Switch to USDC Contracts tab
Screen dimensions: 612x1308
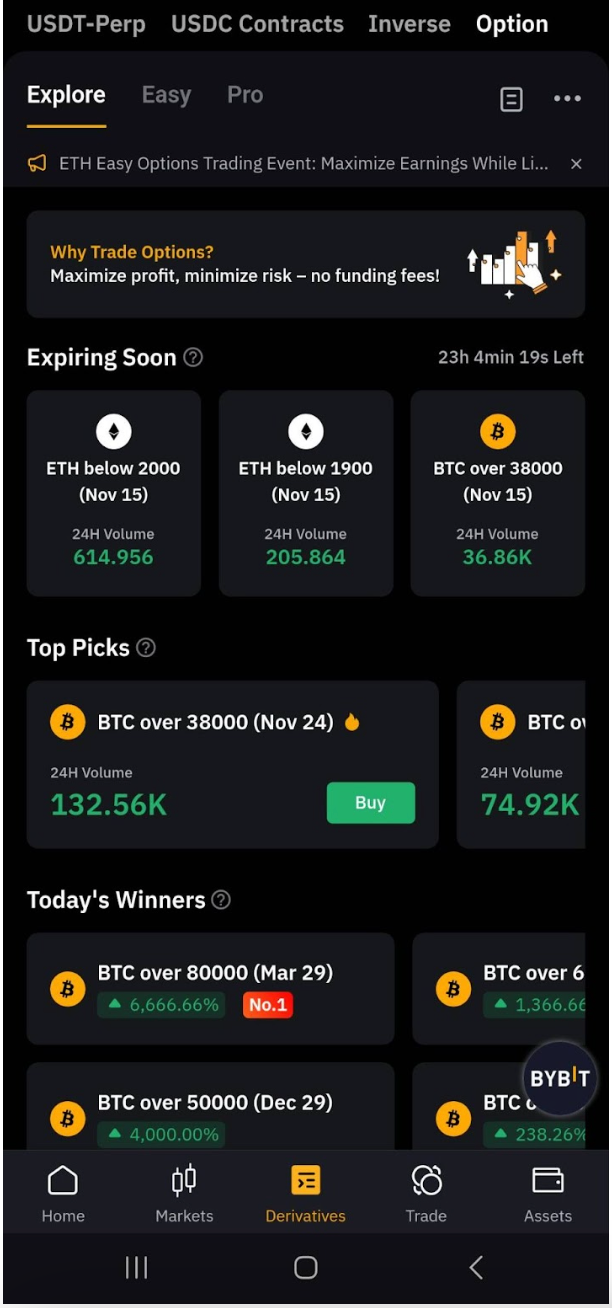[x=257, y=24]
